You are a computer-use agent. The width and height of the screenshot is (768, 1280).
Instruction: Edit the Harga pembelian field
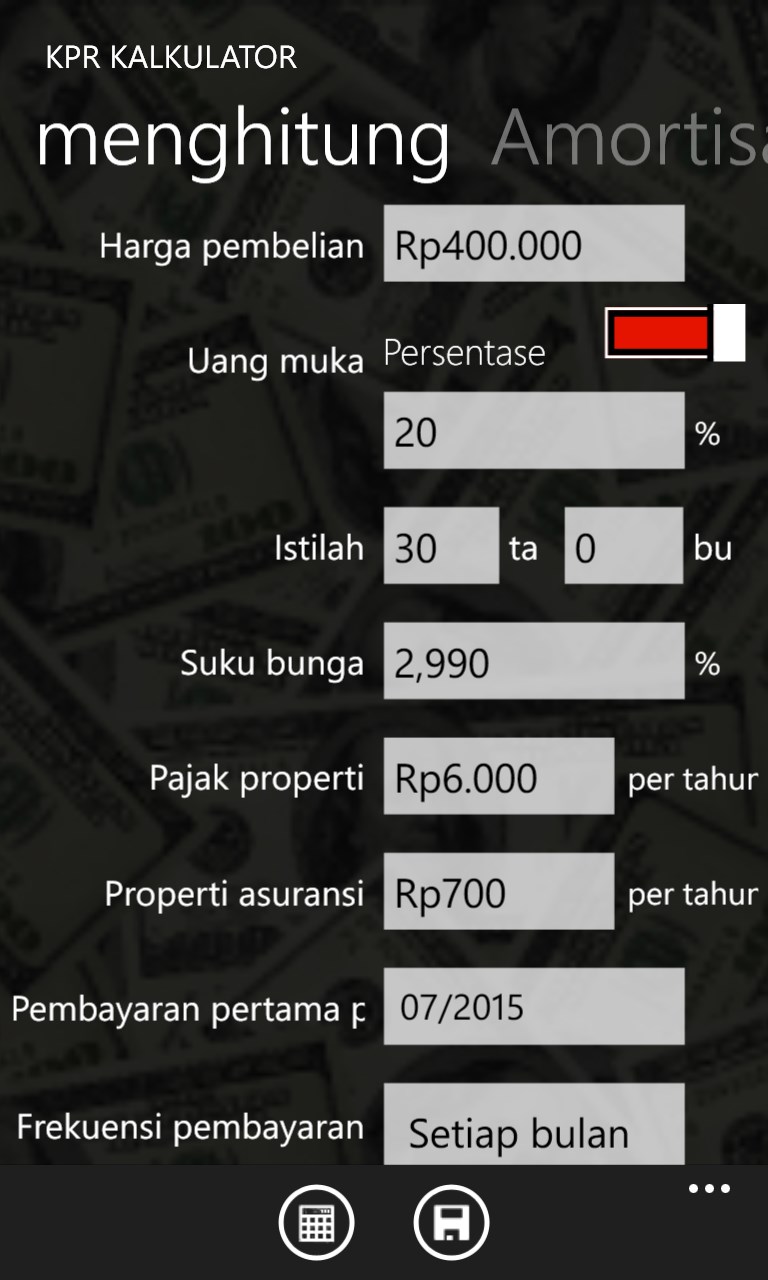(533, 244)
